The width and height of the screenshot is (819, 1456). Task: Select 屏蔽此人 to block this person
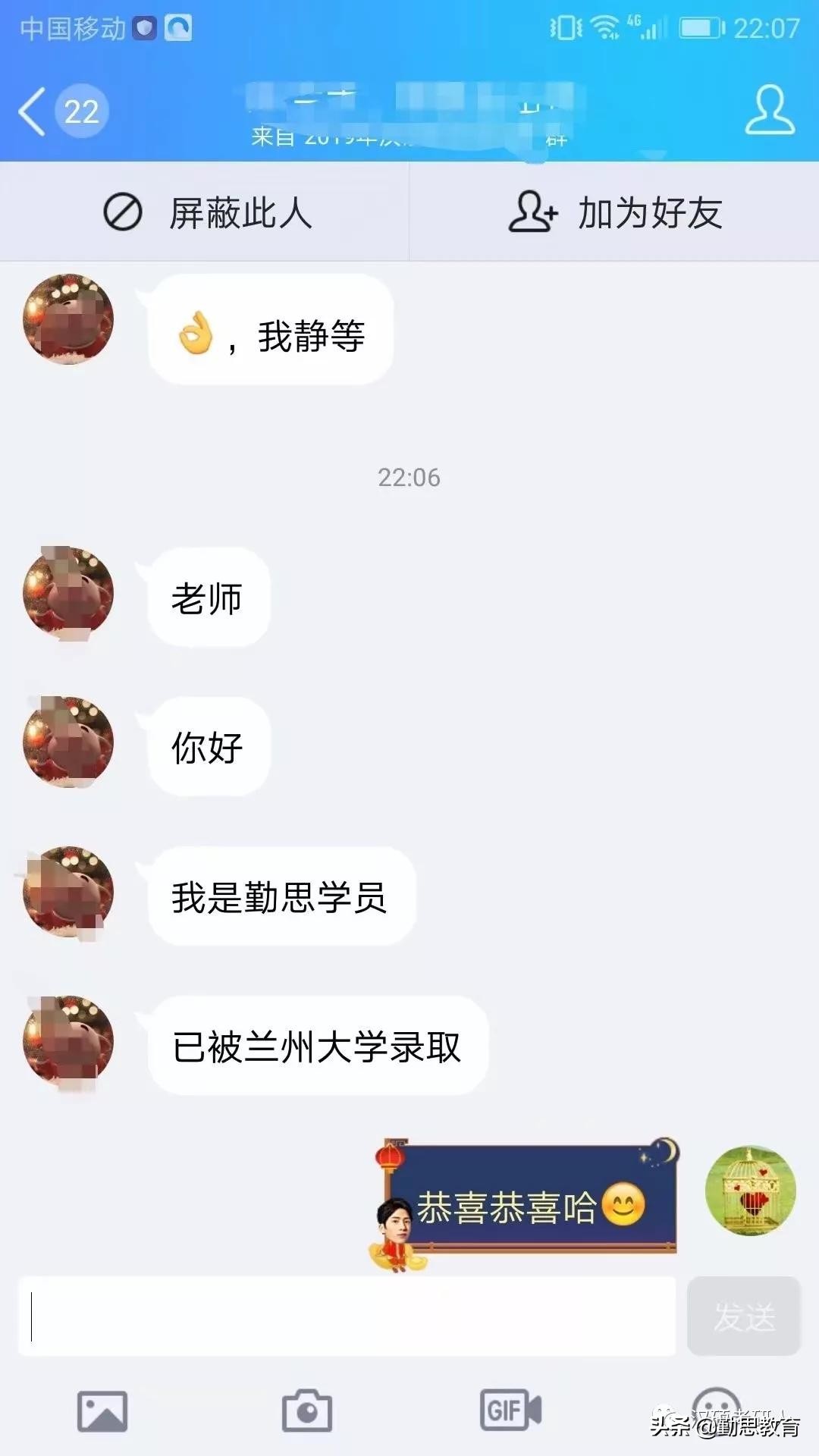tap(243, 215)
